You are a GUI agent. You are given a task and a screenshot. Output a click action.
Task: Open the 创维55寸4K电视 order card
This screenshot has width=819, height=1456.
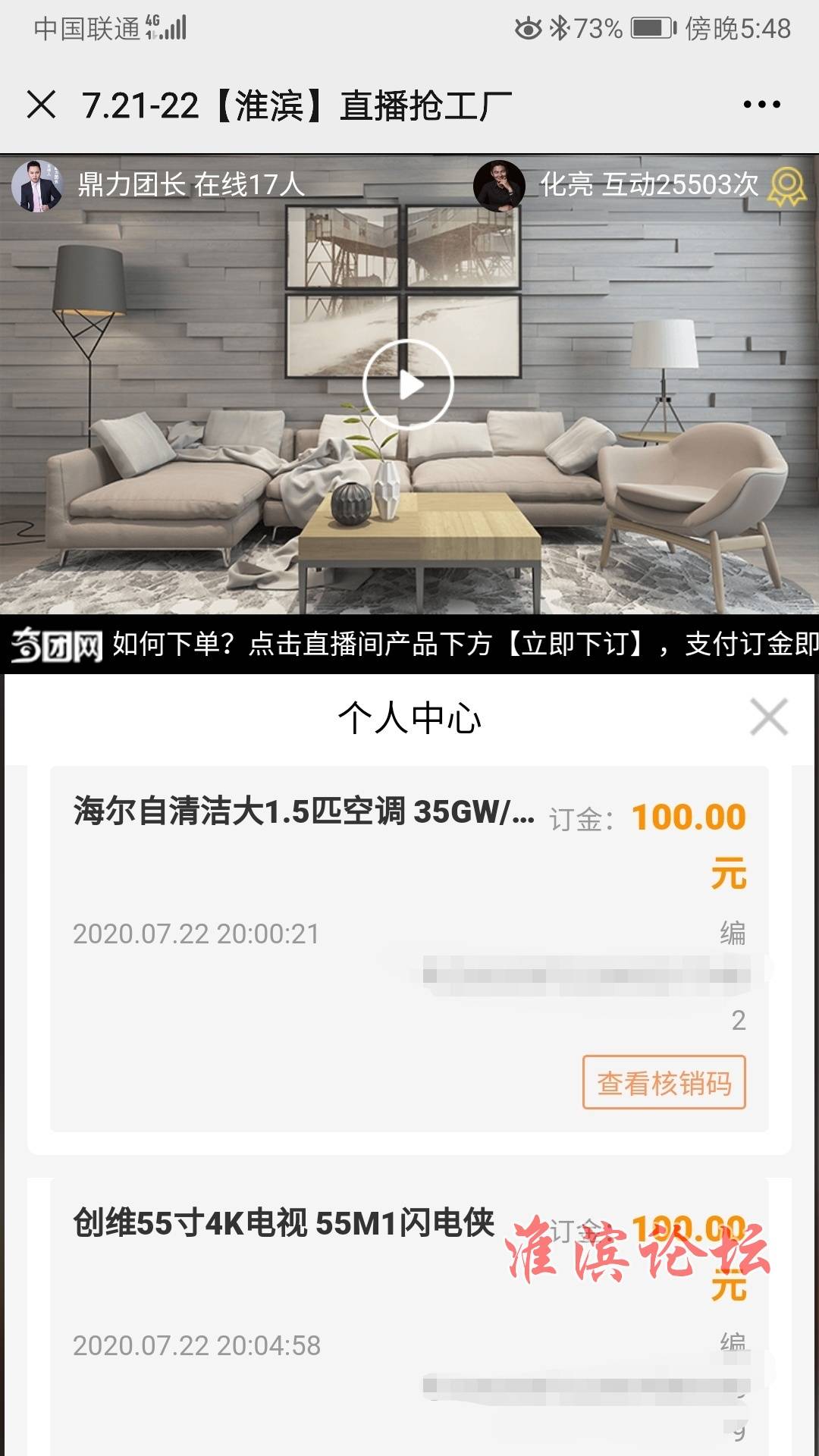284,1222
